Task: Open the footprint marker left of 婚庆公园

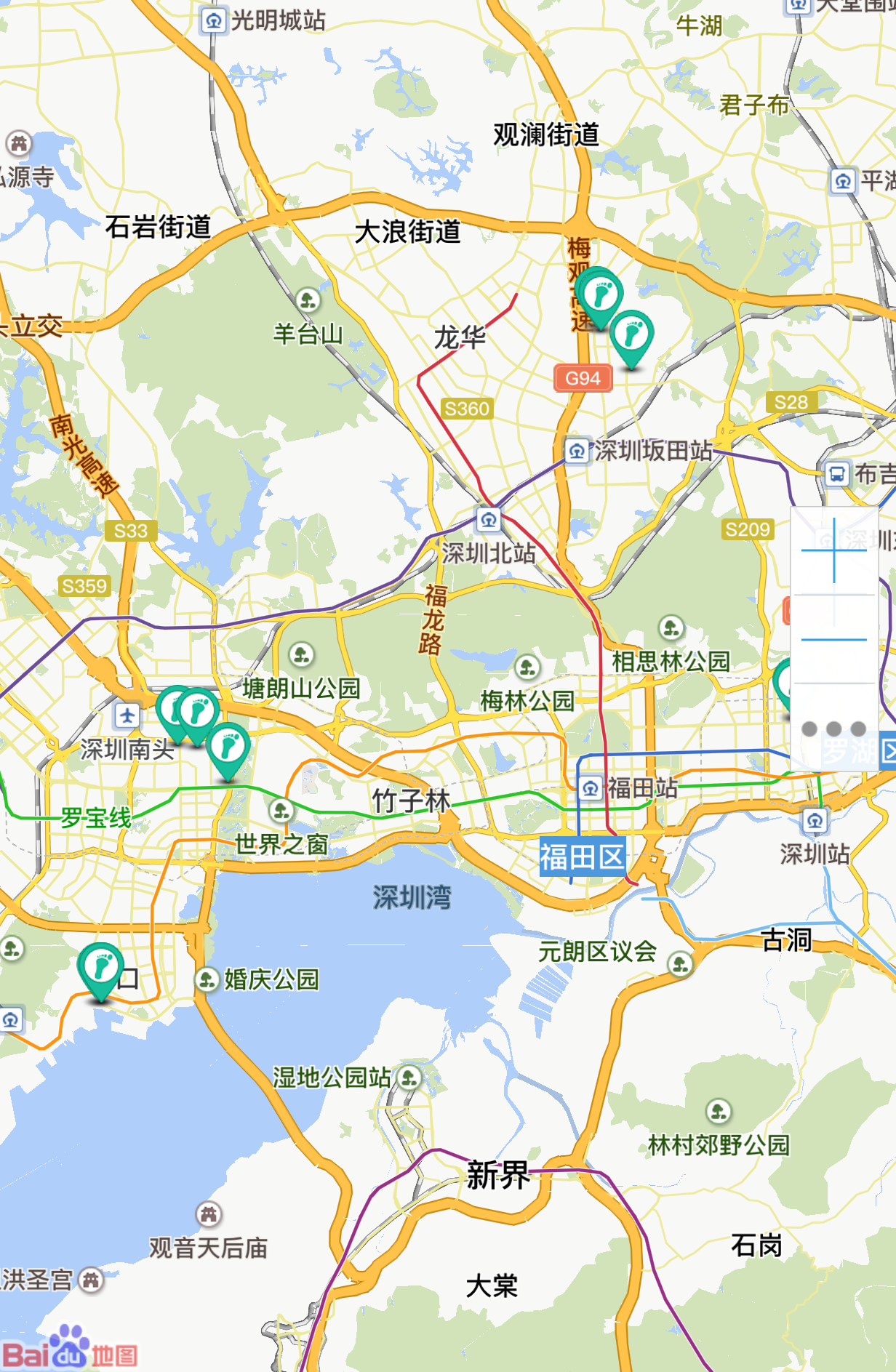Action: coord(100,968)
